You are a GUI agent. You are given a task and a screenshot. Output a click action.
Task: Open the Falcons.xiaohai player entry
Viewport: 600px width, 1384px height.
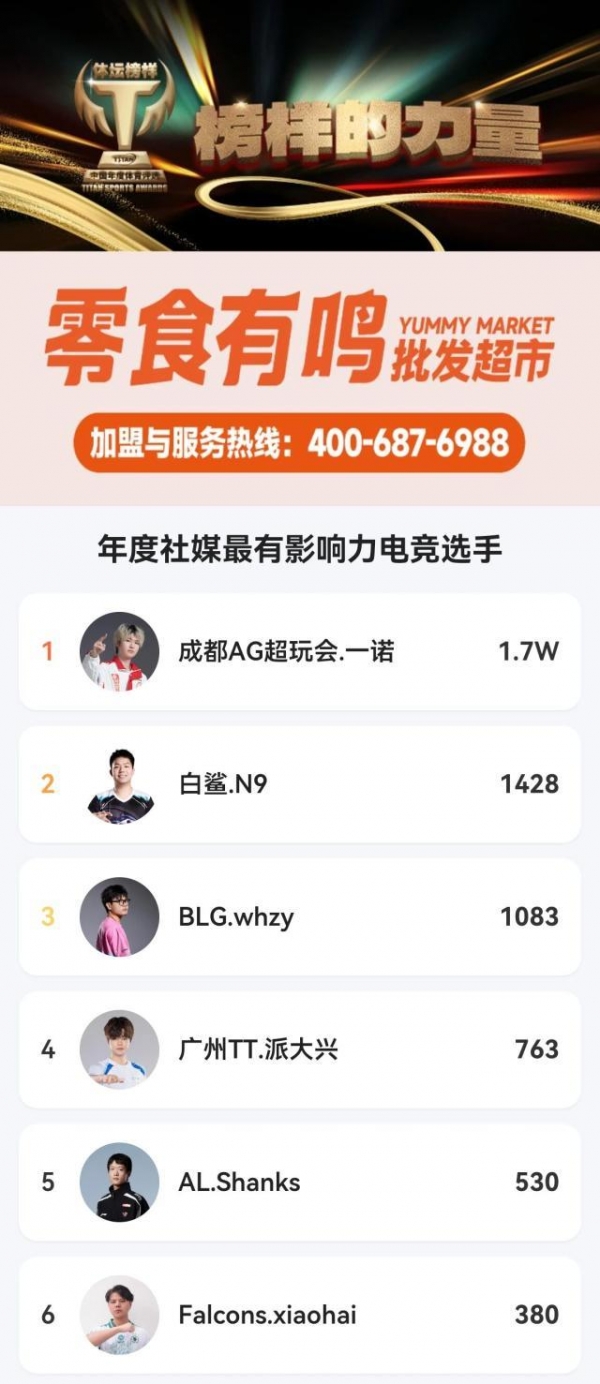tap(300, 1314)
